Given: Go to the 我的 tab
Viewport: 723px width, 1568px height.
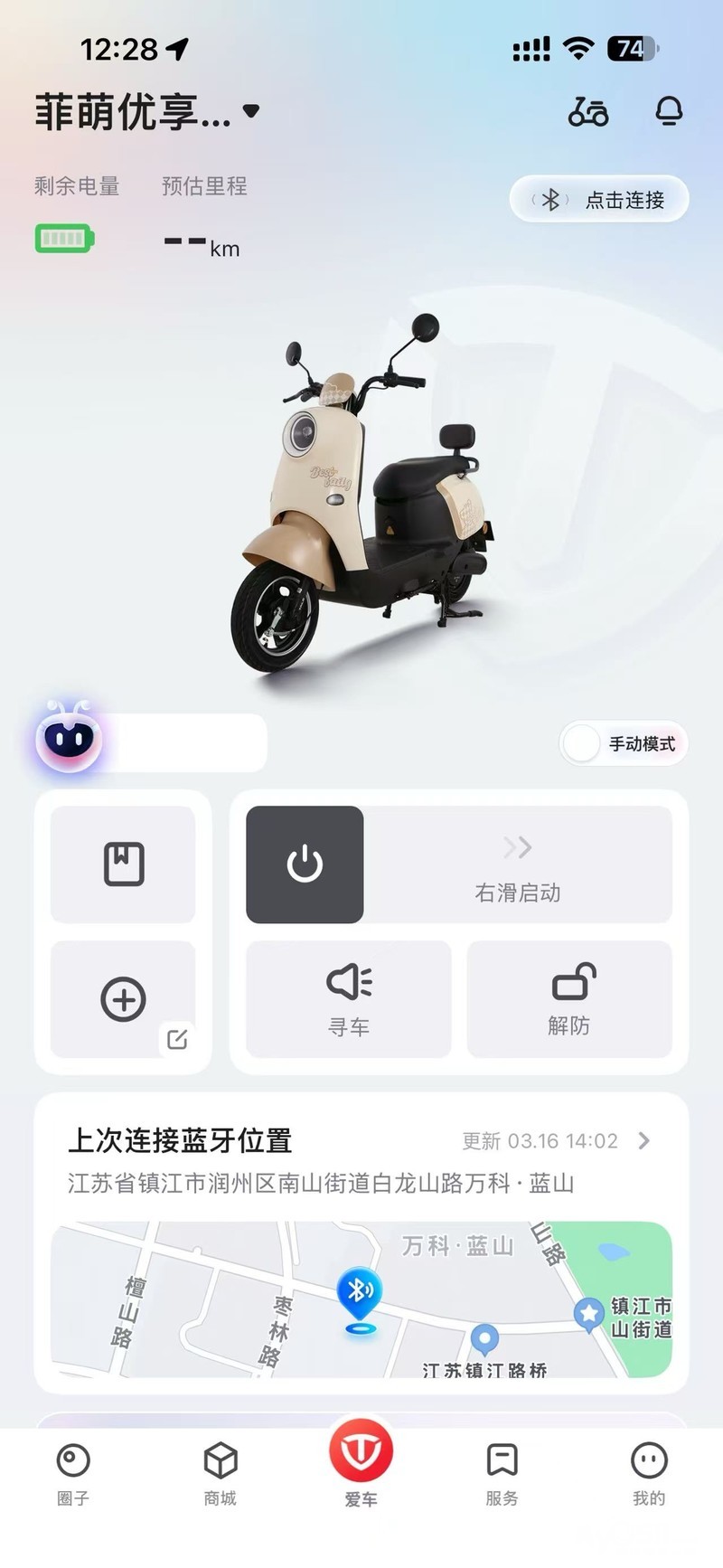Looking at the screenshot, I should coord(649,1474).
